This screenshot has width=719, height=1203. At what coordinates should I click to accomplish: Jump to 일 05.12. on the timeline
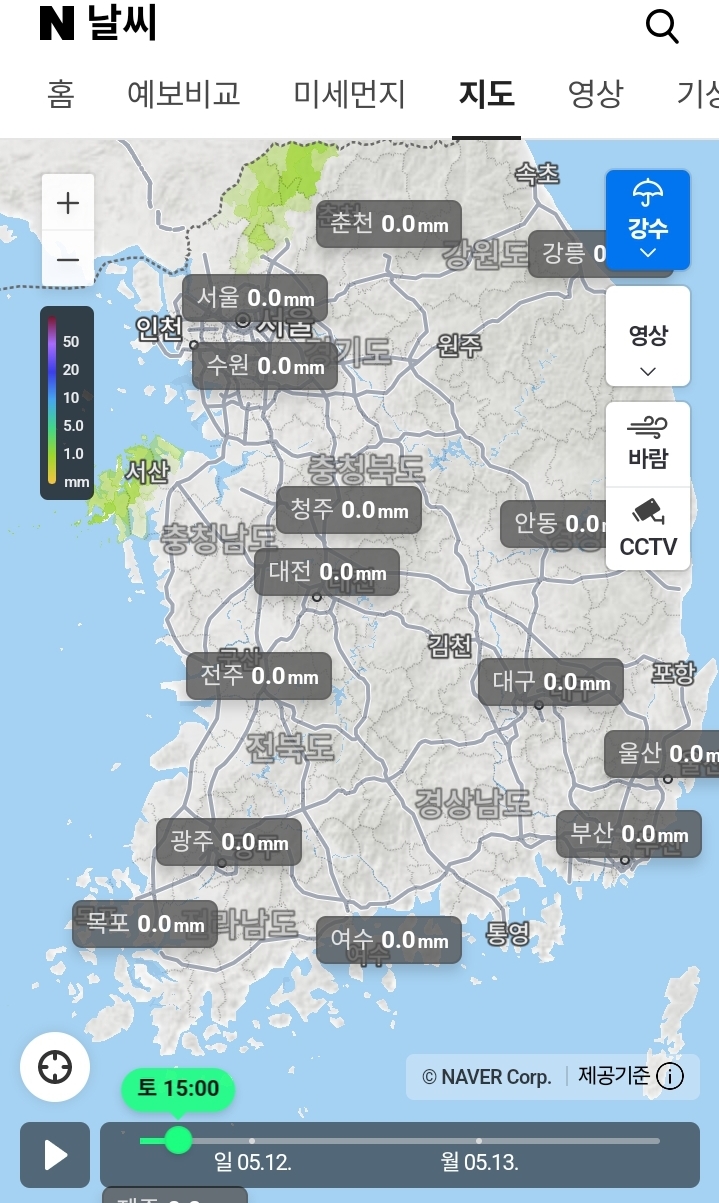coord(252,1142)
